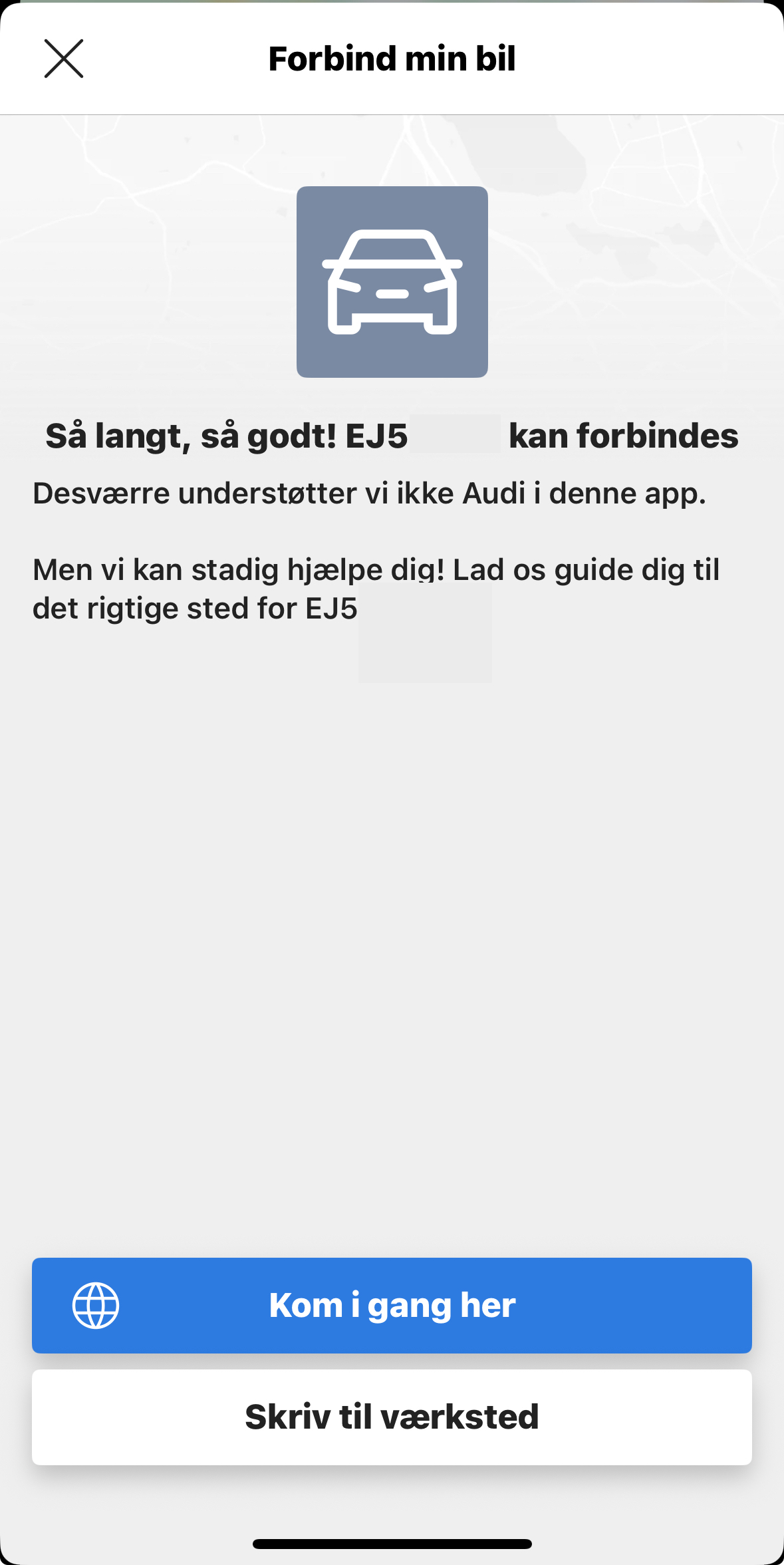Click the 'Forbind min bil' title
Viewport: 784px width, 1565px height.
(392, 59)
